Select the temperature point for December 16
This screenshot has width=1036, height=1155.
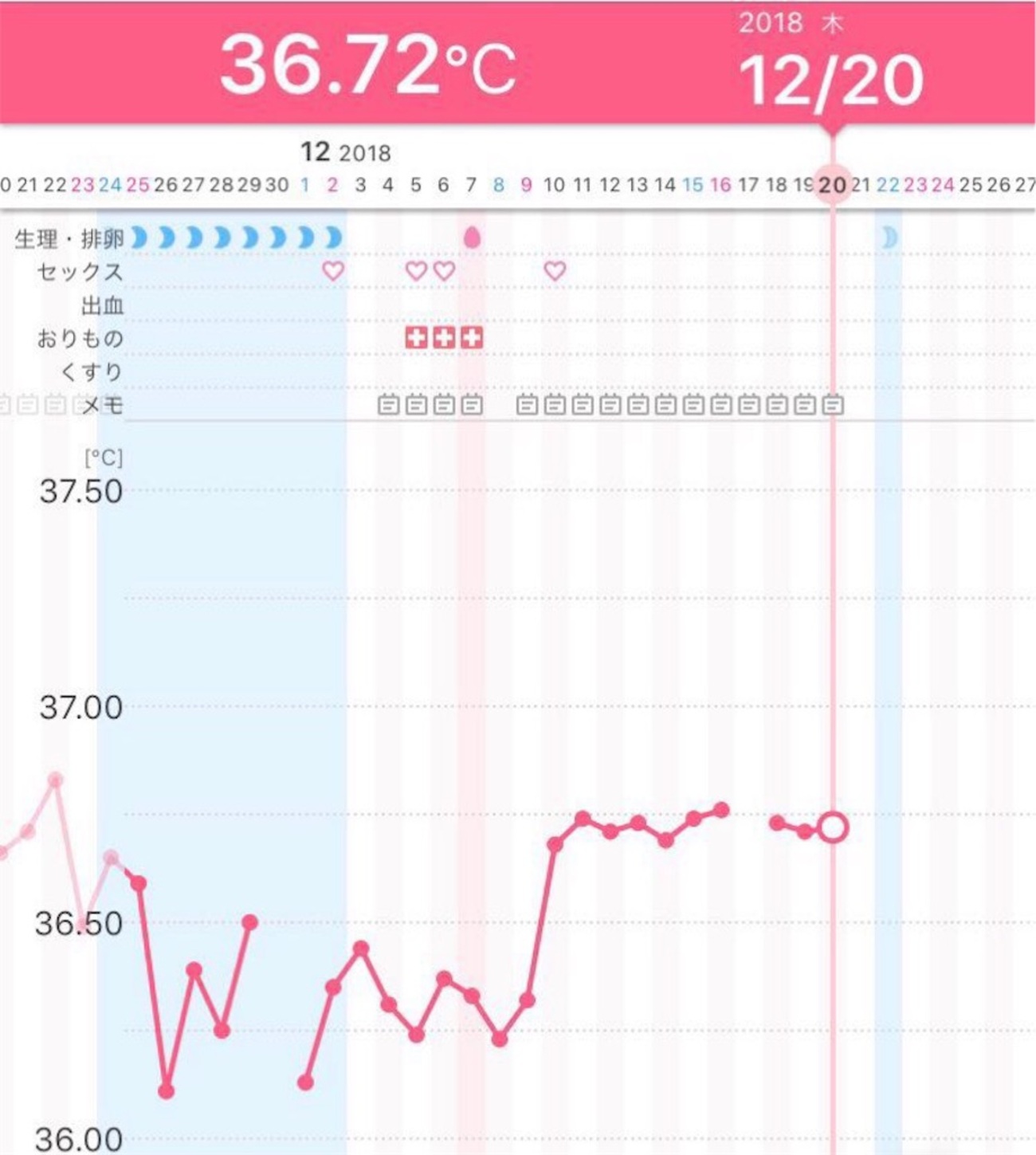coord(721,810)
